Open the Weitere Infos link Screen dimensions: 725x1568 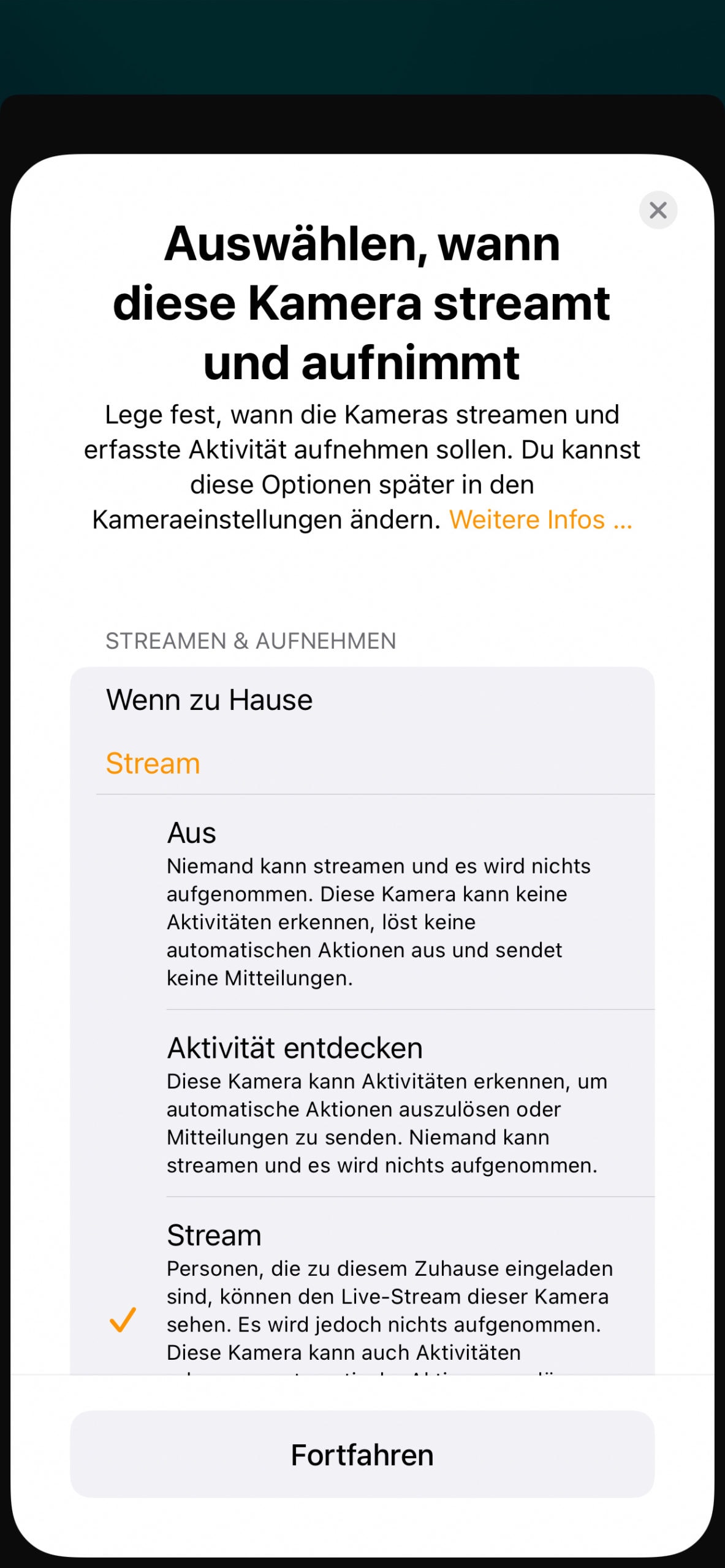click(540, 519)
